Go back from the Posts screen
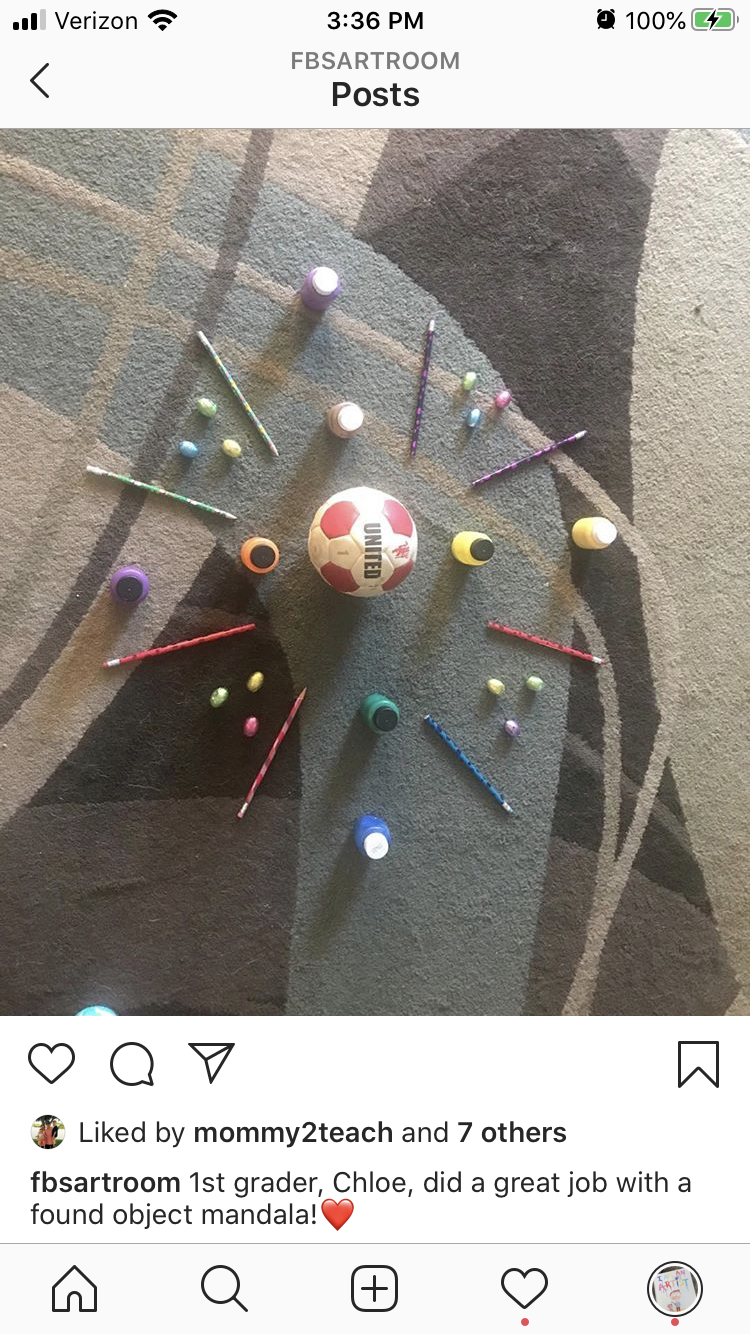The image size is (750, 1334). pos(40,80)
